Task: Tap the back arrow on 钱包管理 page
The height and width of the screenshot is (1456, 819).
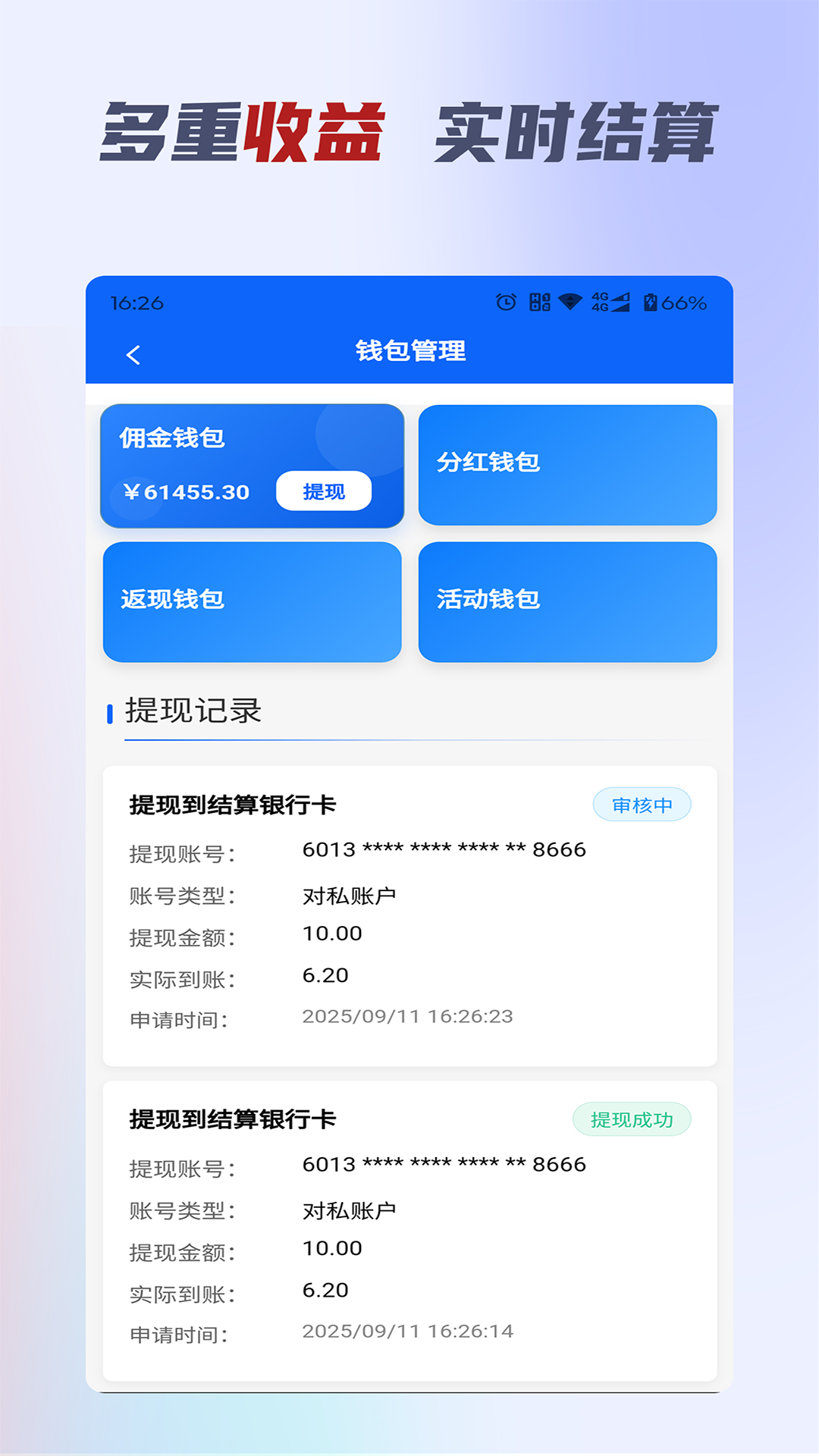Action: 134,353
